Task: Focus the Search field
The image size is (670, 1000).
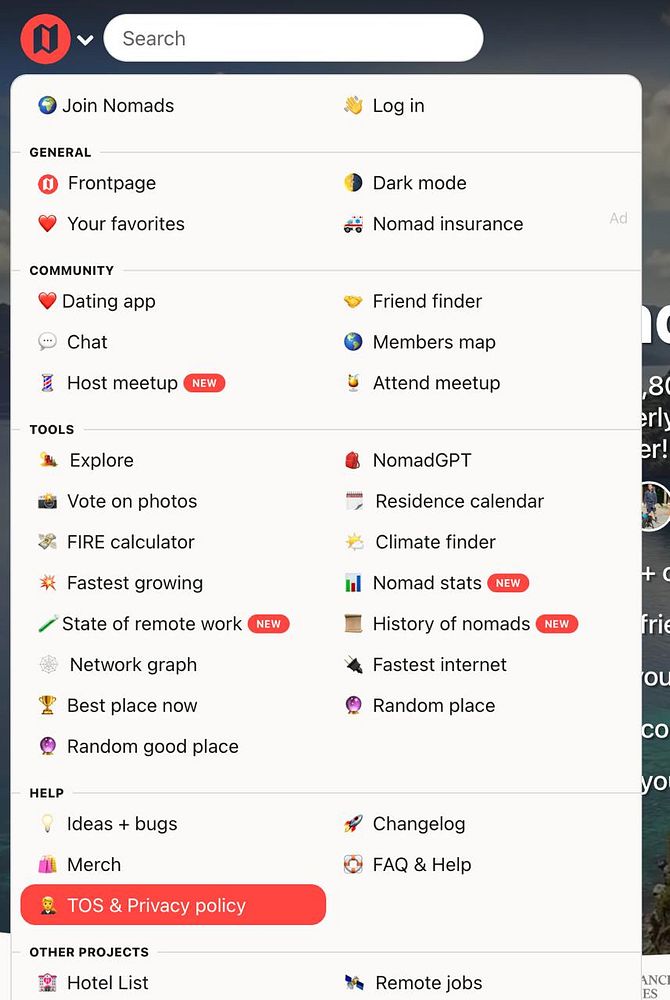Action: pyautogui.click(x=293, y=39)
